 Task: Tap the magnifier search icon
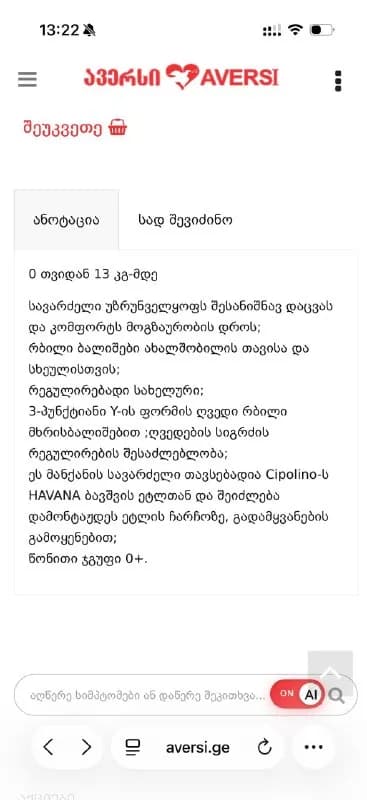(337, 695)
